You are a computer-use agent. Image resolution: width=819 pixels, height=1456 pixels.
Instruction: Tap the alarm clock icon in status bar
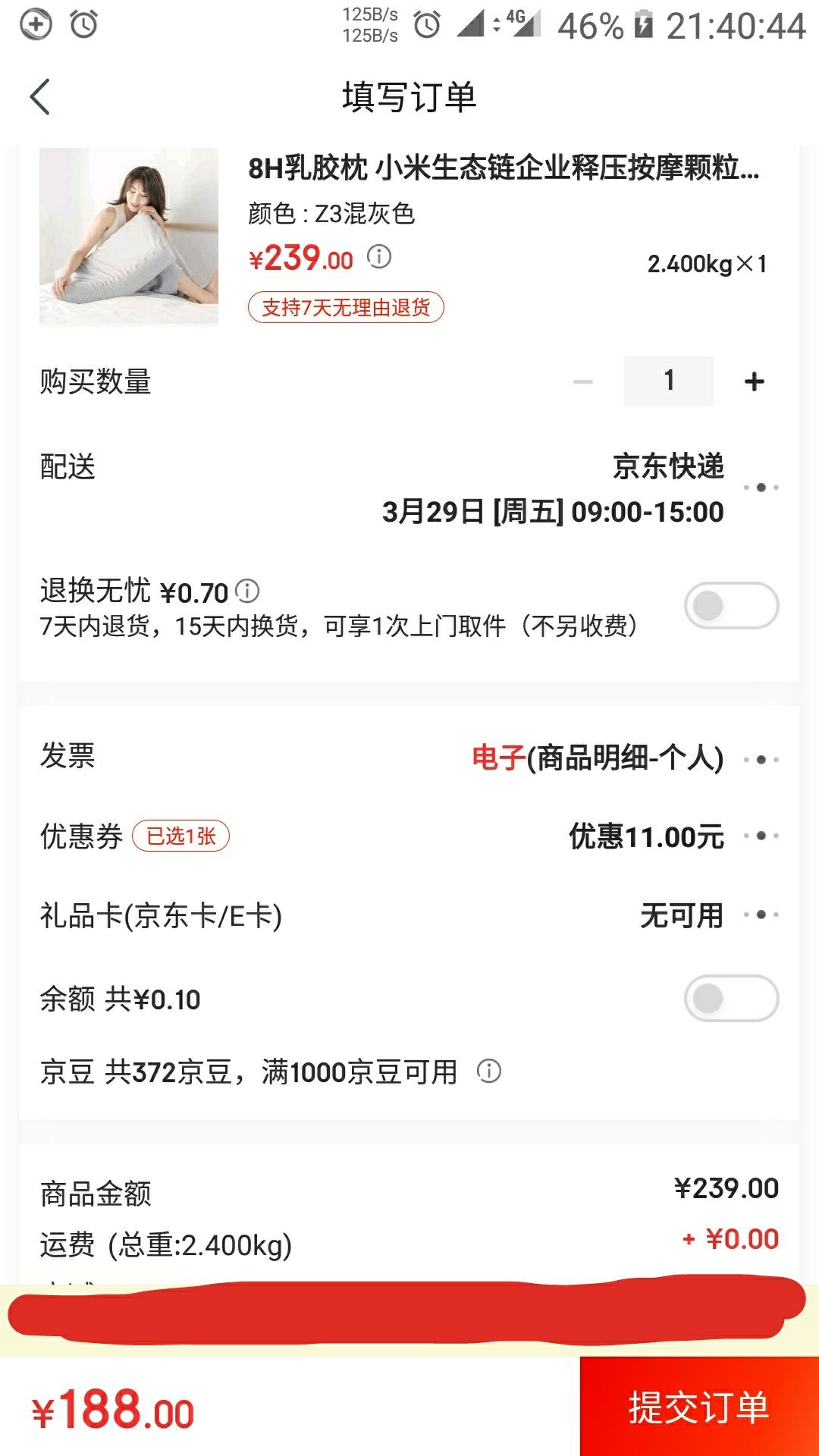click(83, 24)
